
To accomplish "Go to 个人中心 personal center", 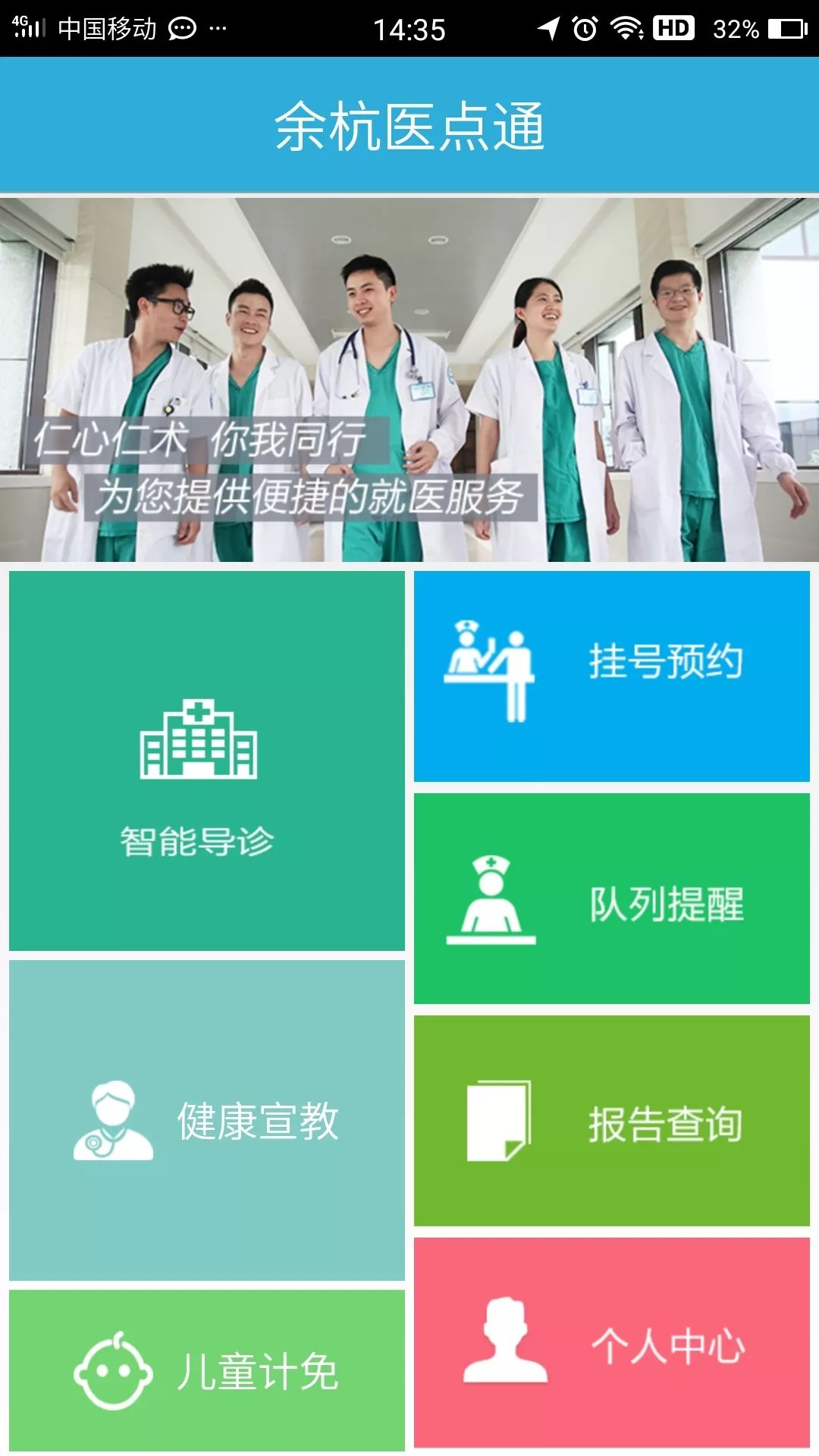I will [x=611, y=1343].
